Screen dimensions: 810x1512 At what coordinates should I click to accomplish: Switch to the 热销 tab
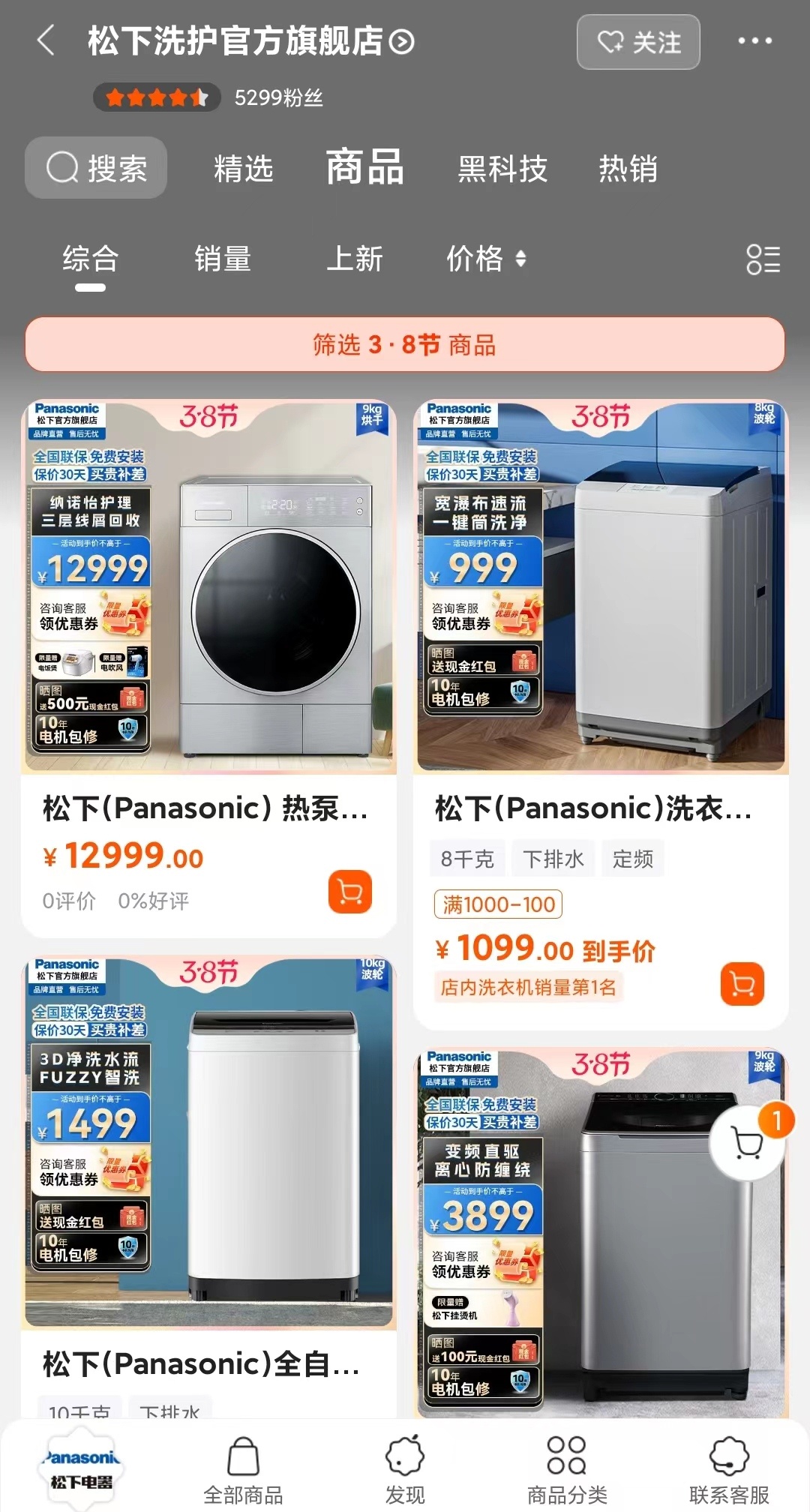[628, 169]
